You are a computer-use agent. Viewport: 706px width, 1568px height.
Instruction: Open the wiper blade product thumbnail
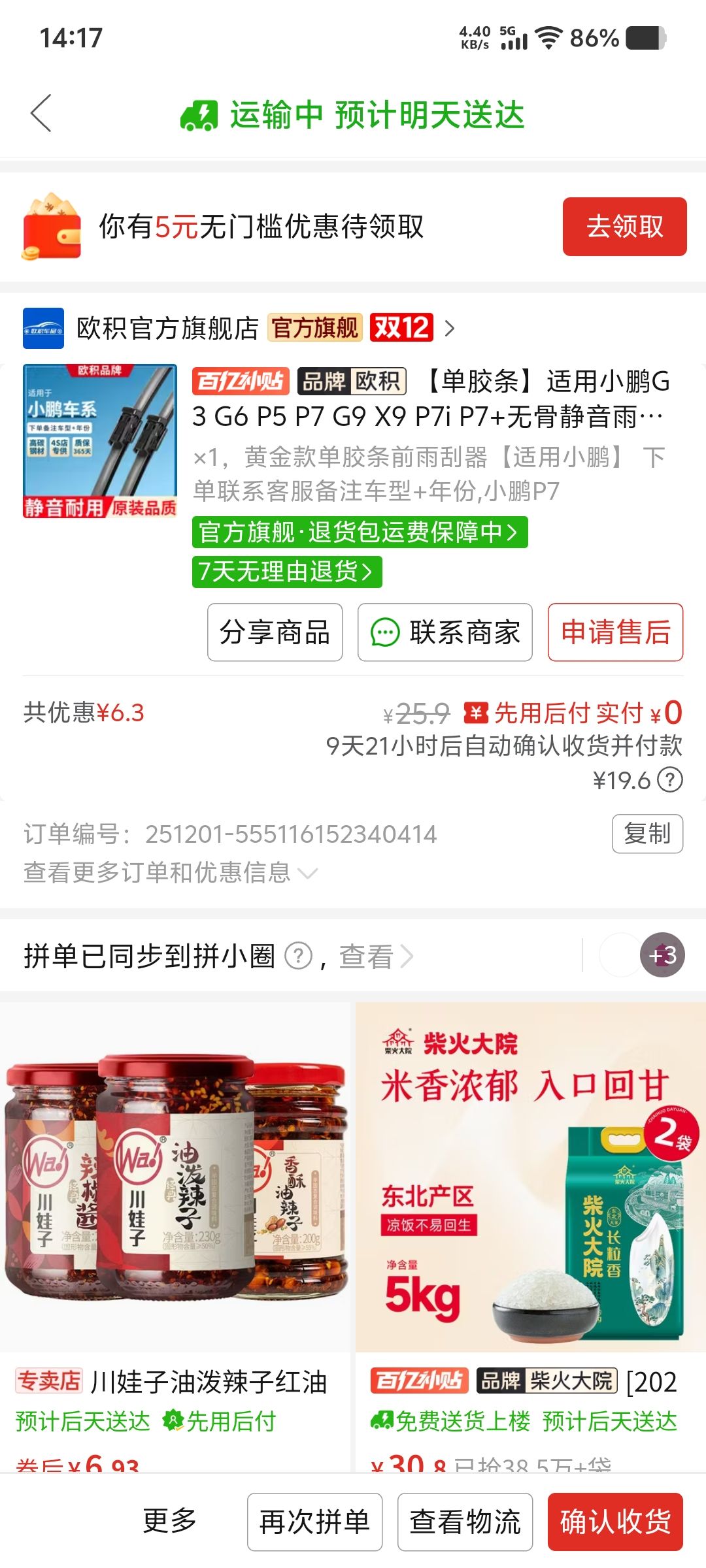point(100,441)
